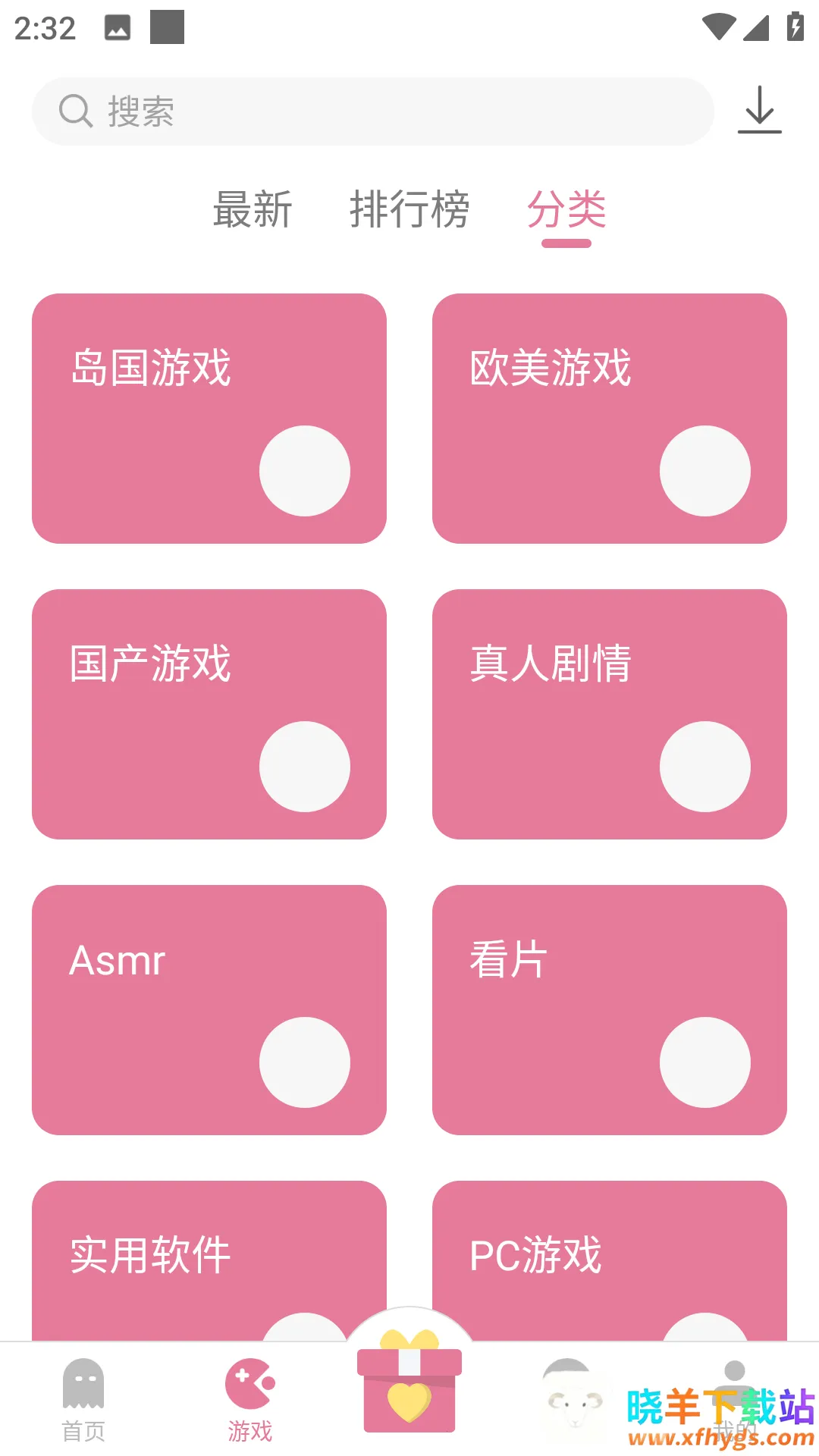Open the 岛国游戏 category card
The height and width of the screenshot is (1456, 819).
click(209, 418)
